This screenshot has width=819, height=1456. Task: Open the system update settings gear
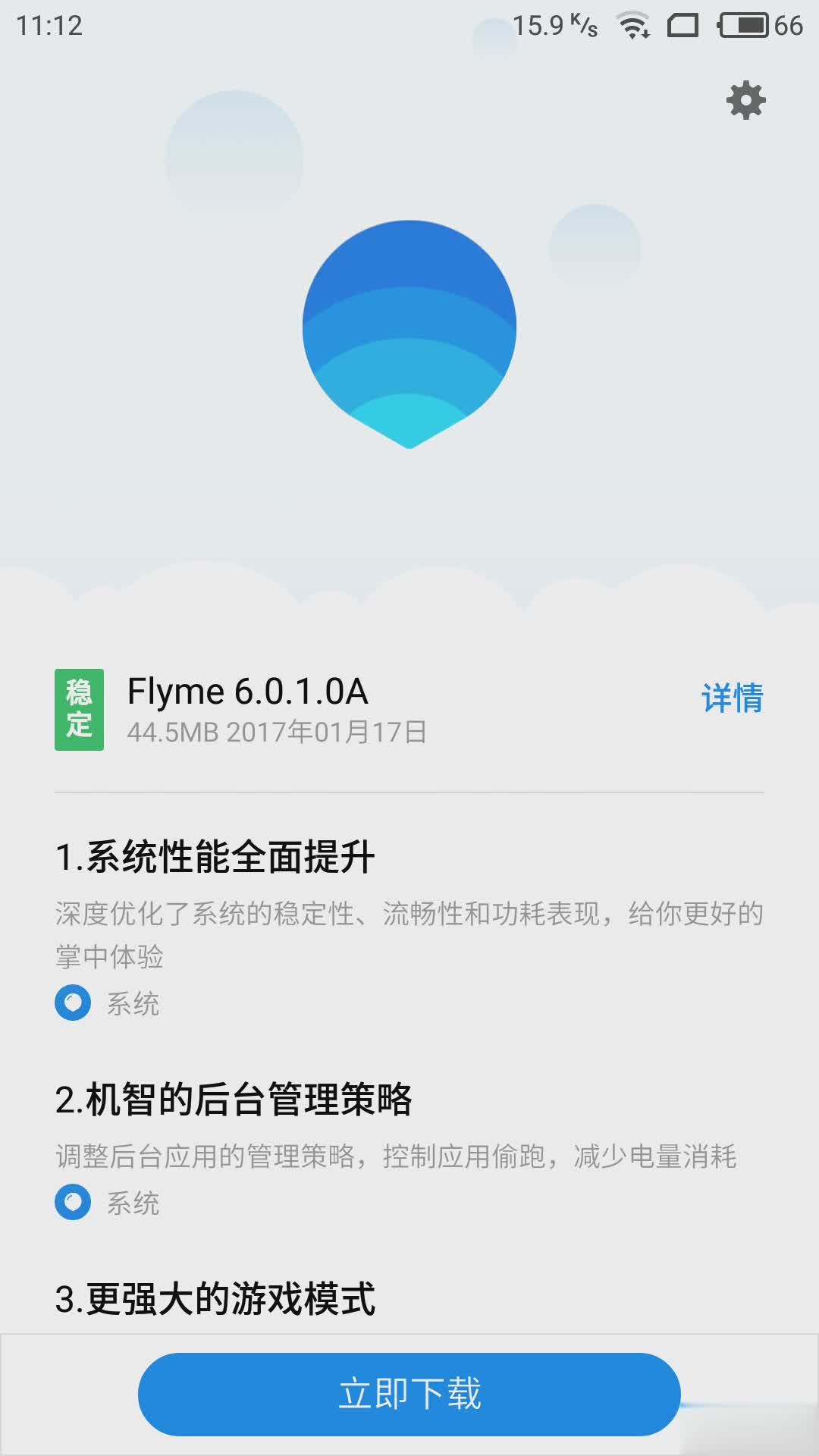pos(746,101)
